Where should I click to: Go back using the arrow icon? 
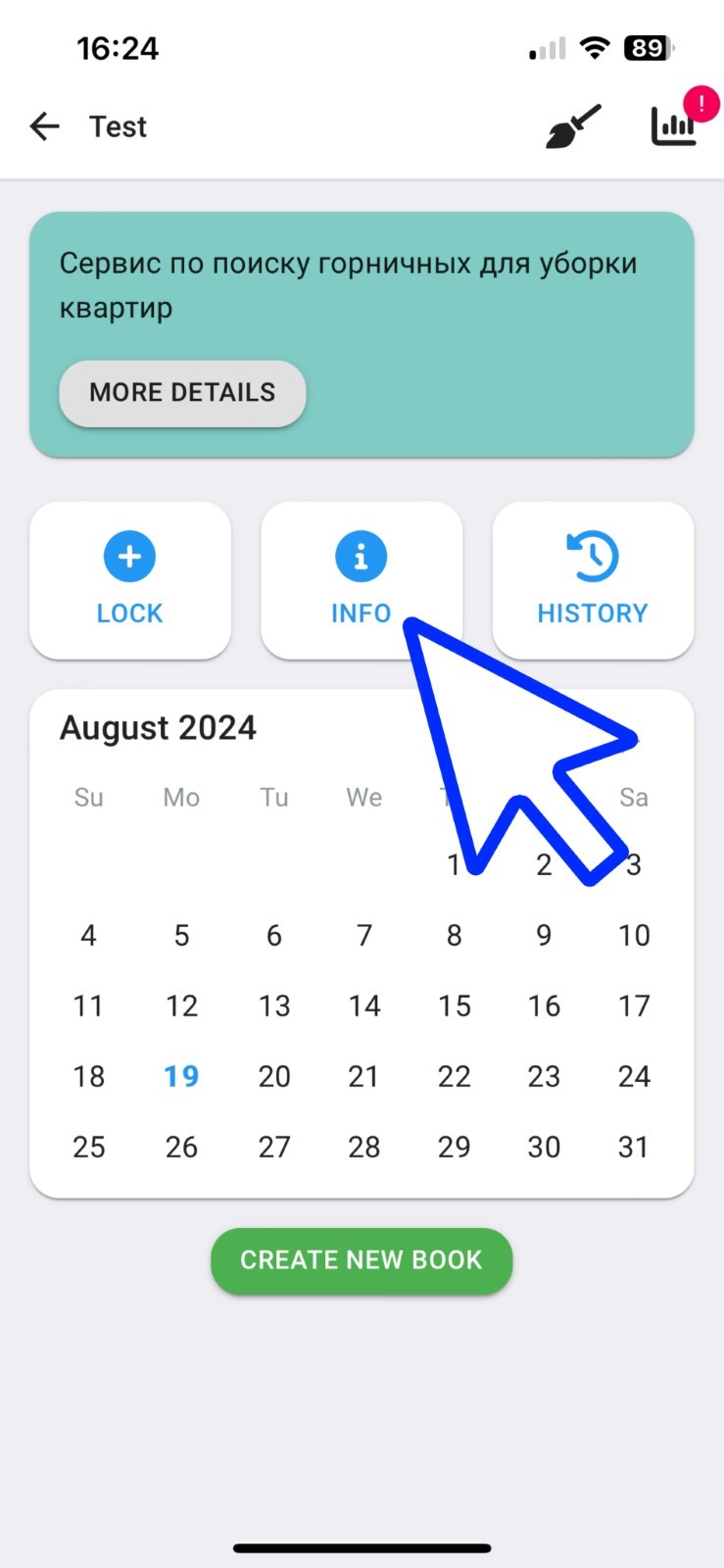(45, 126)
